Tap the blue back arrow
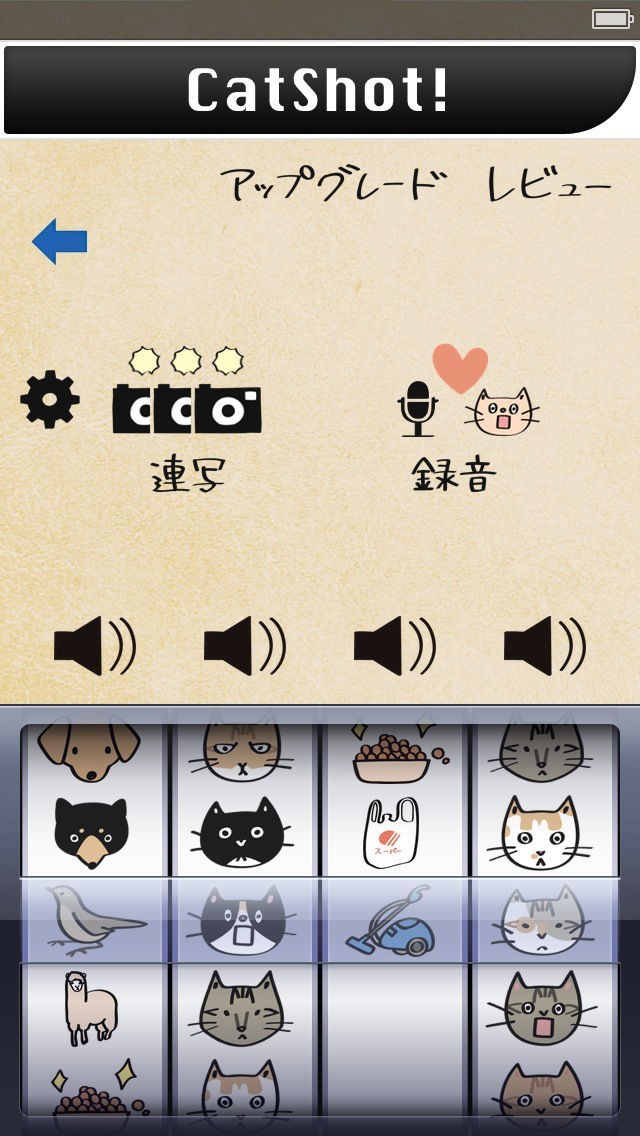The width and height of the screenshot is (640, 1136). pyautogui.click(x=59, y=241)
